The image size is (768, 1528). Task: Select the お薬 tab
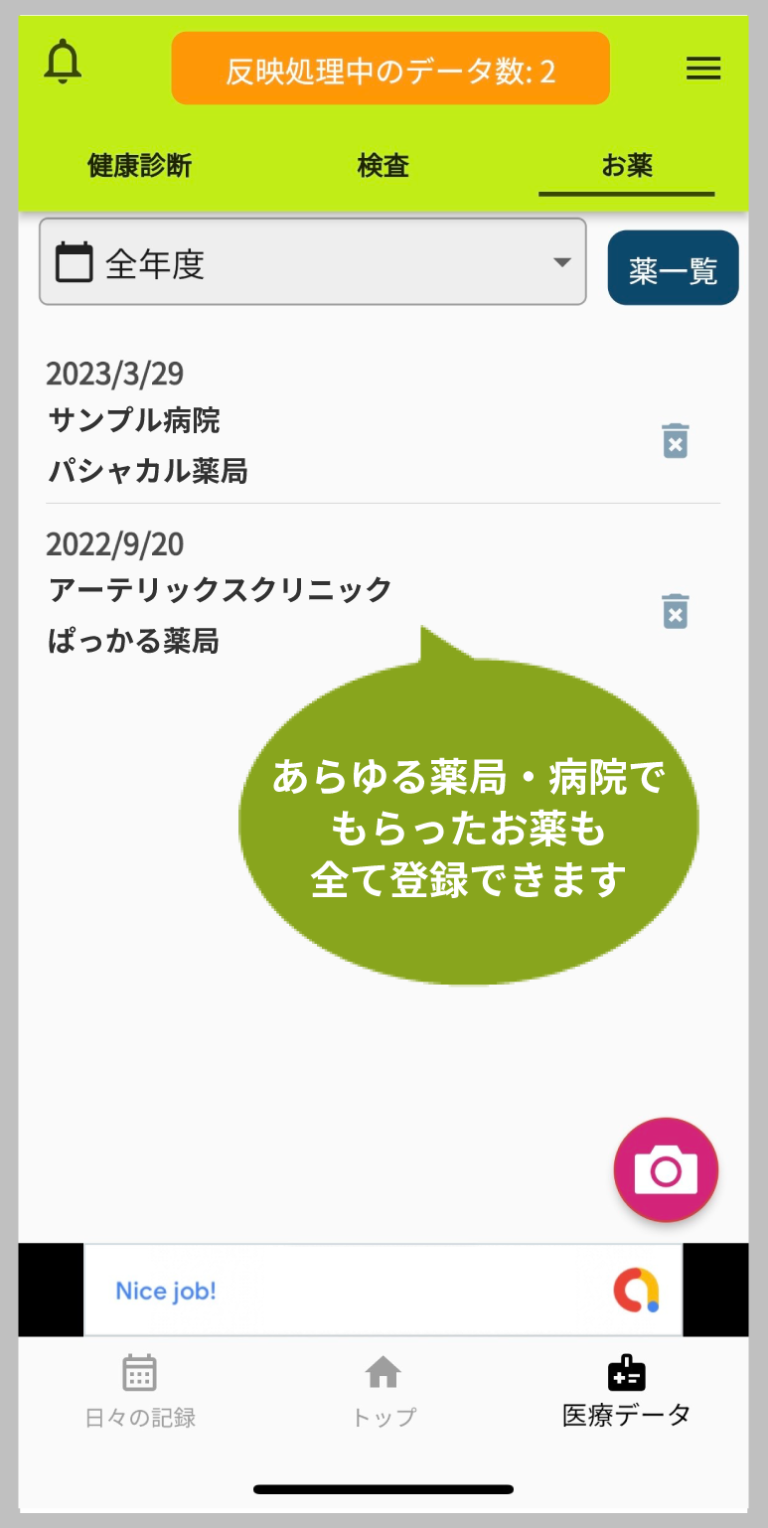(x=627, y=166)
